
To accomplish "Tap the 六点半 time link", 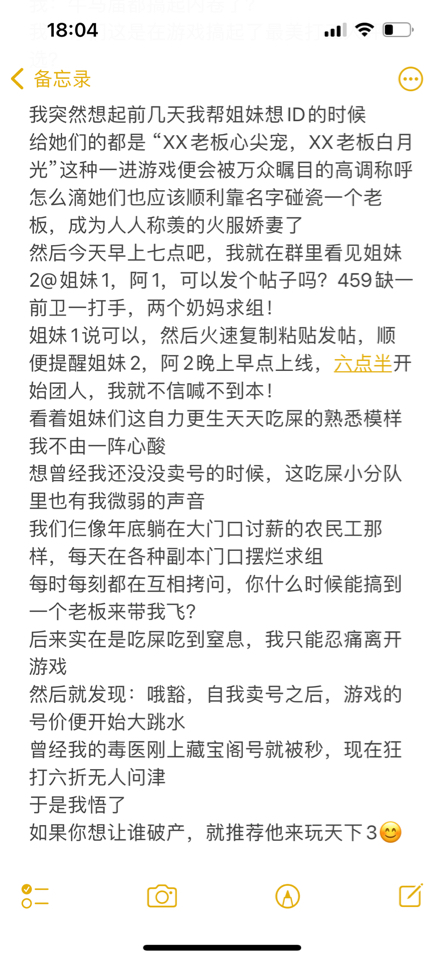I will coord(363,364).
